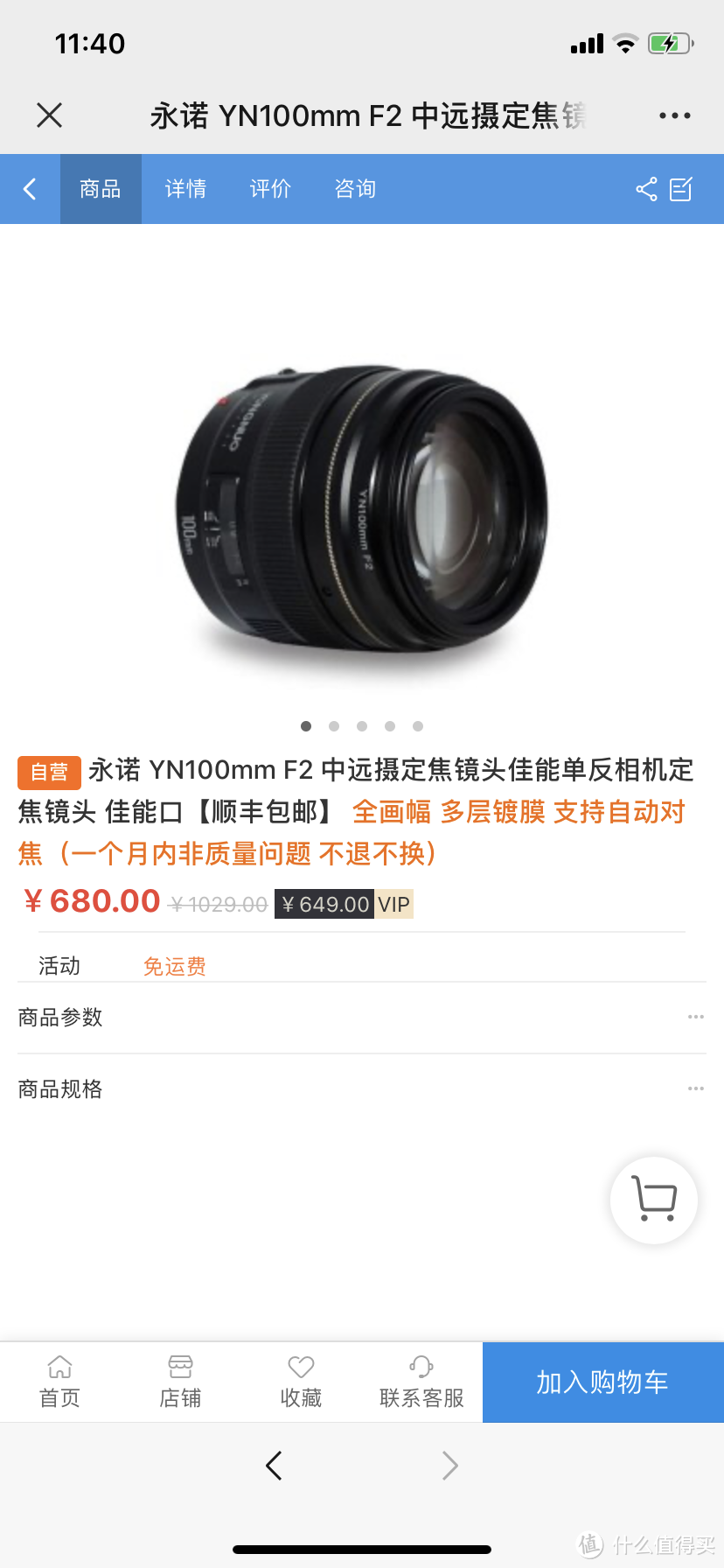The width and height of the screenshot is (724, 1568).
Task: Open the product lens image
Action: (362, 512)
